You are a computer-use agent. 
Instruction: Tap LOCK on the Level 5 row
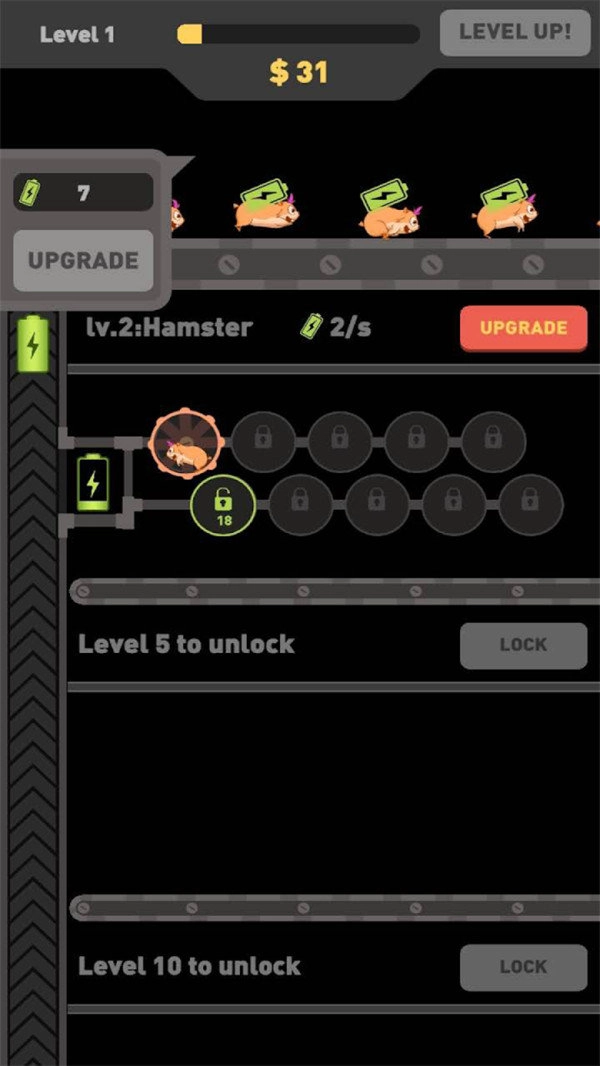coord(523,645)
